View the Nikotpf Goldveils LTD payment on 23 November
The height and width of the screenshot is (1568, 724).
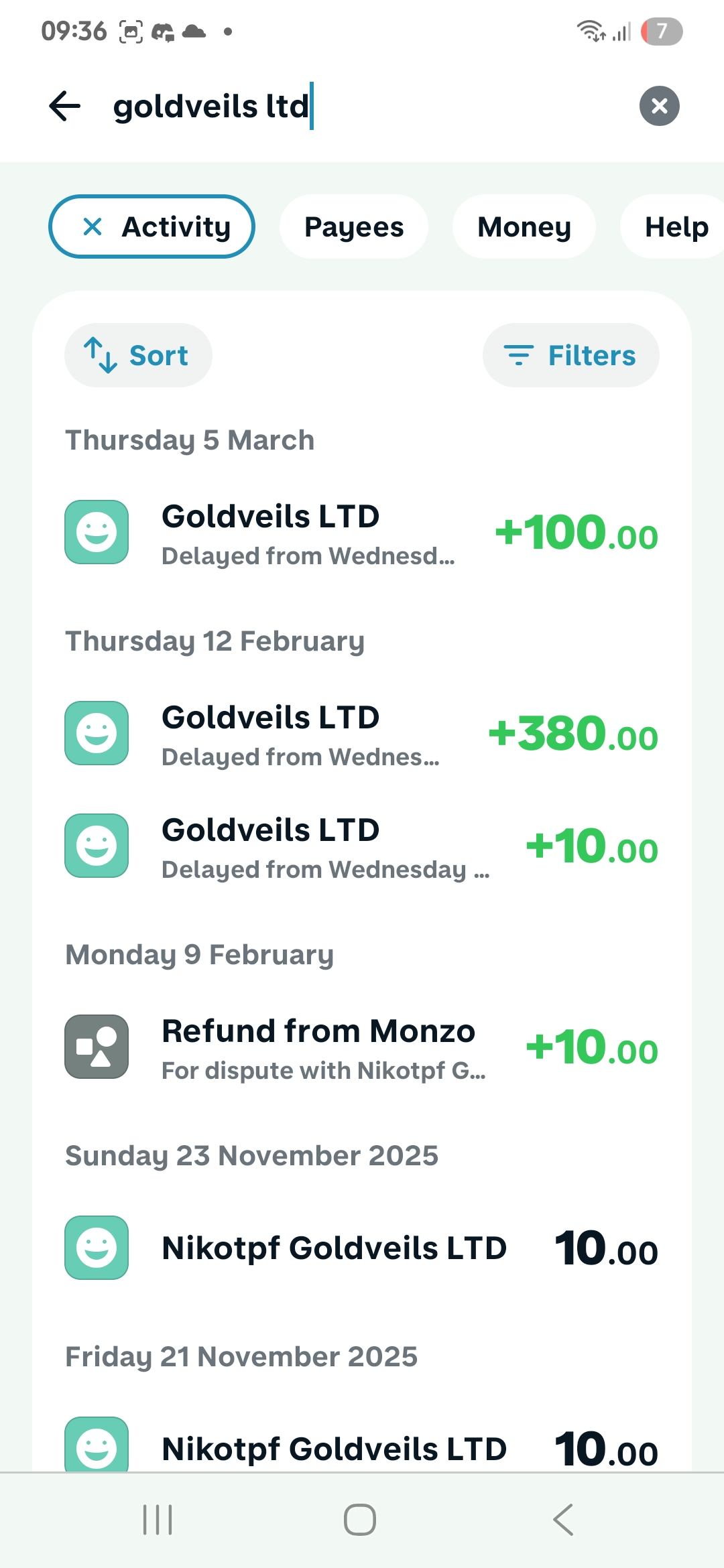(x=362, y=1248)
